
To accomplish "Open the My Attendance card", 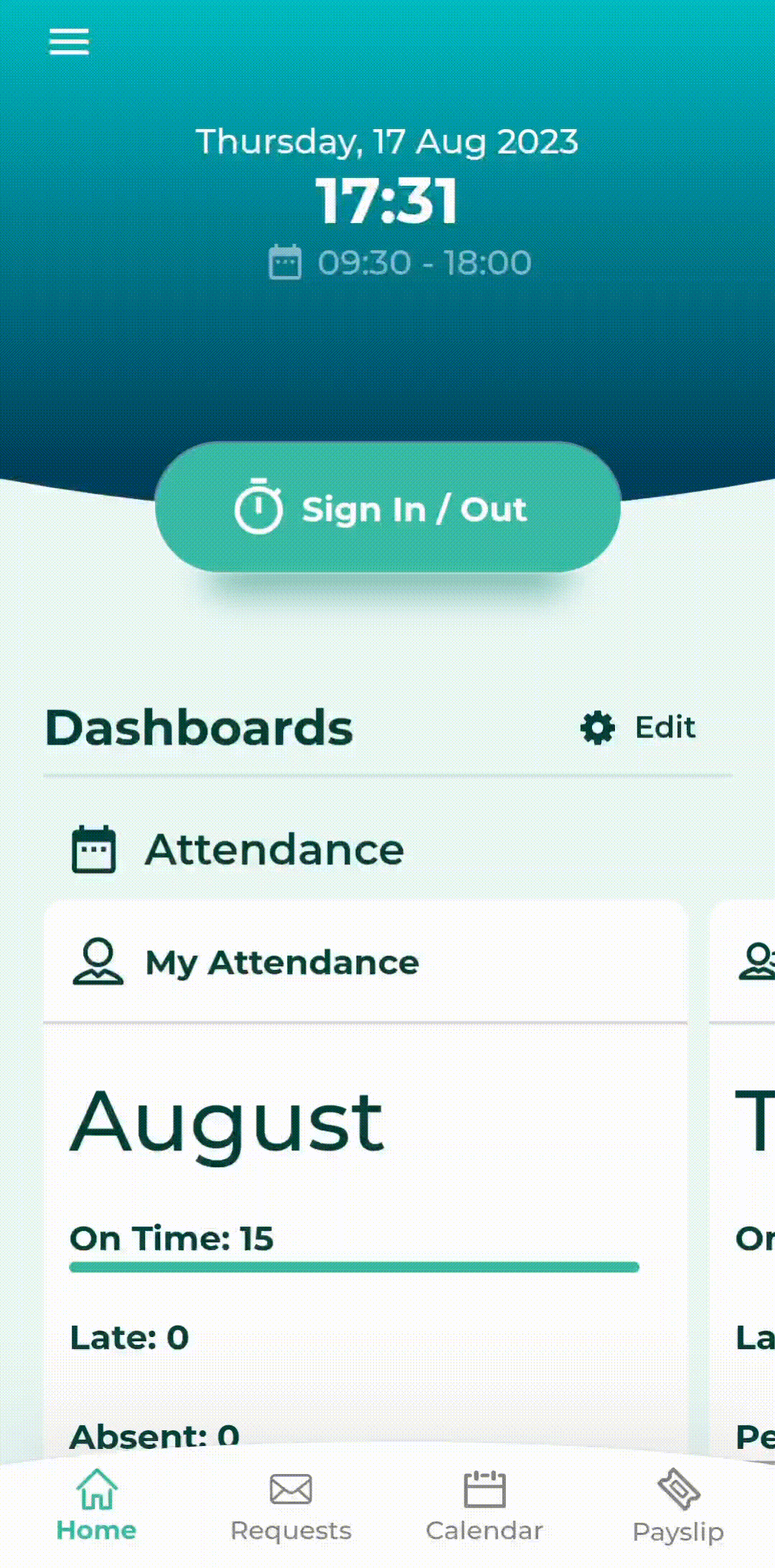I will coord(281,963).
